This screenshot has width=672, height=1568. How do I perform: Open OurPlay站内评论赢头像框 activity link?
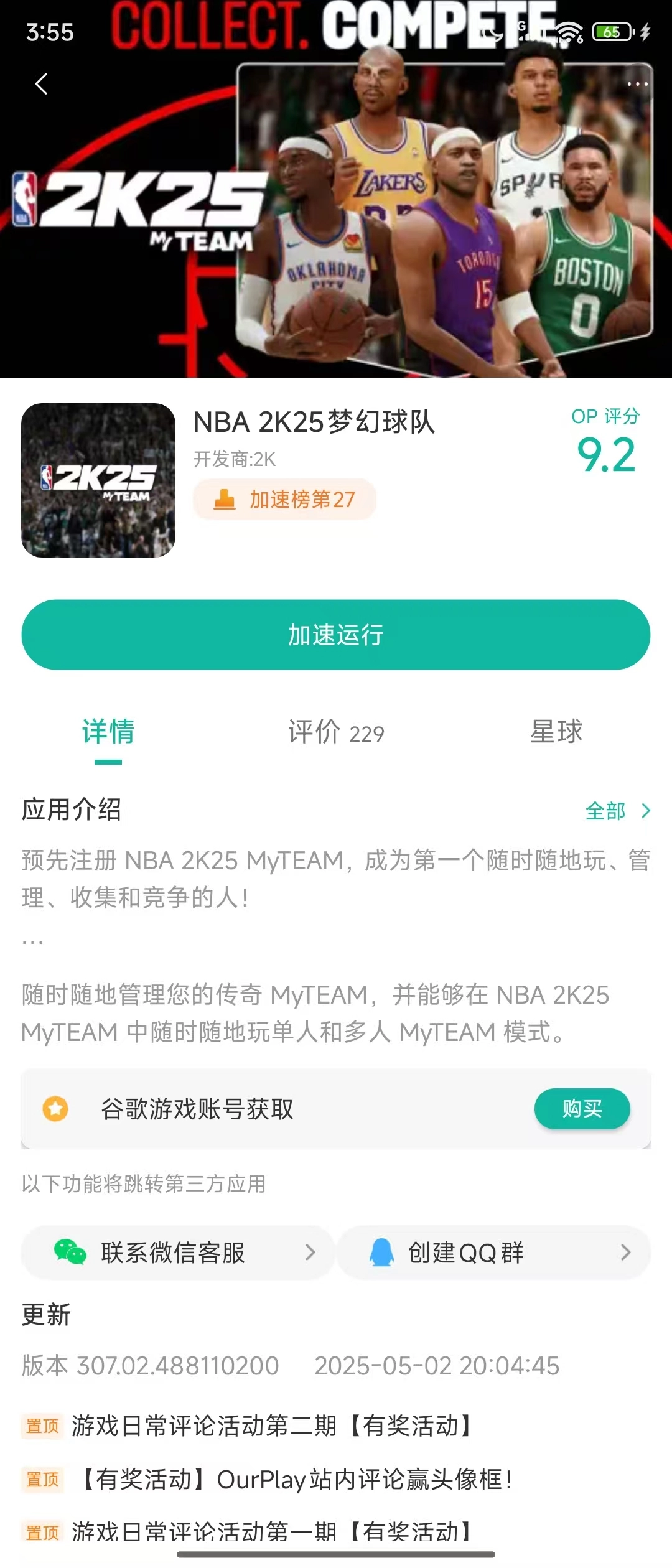click(292, 1480)
